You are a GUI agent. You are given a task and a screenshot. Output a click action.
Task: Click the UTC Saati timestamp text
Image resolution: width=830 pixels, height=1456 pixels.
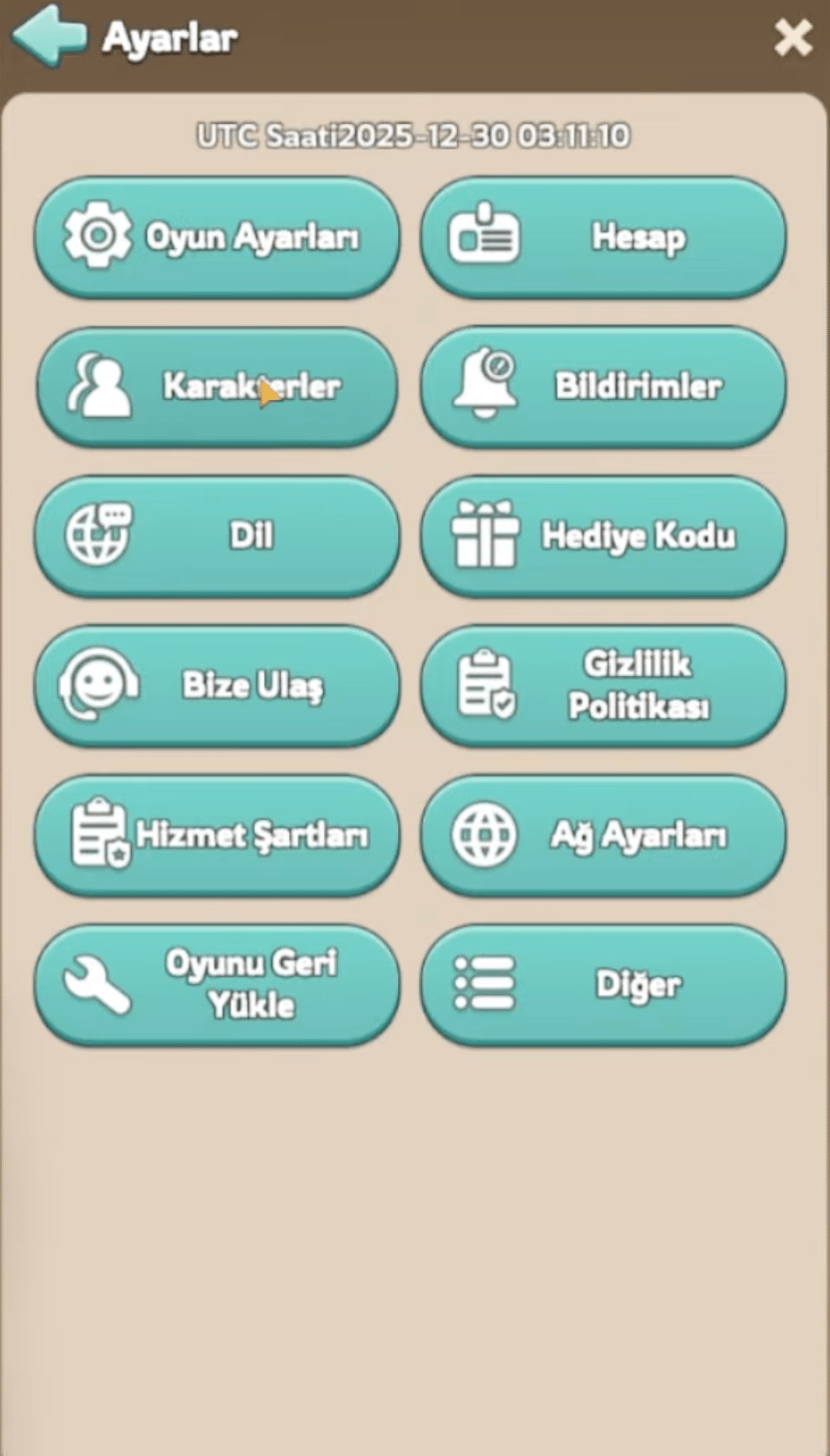(415, 136)
